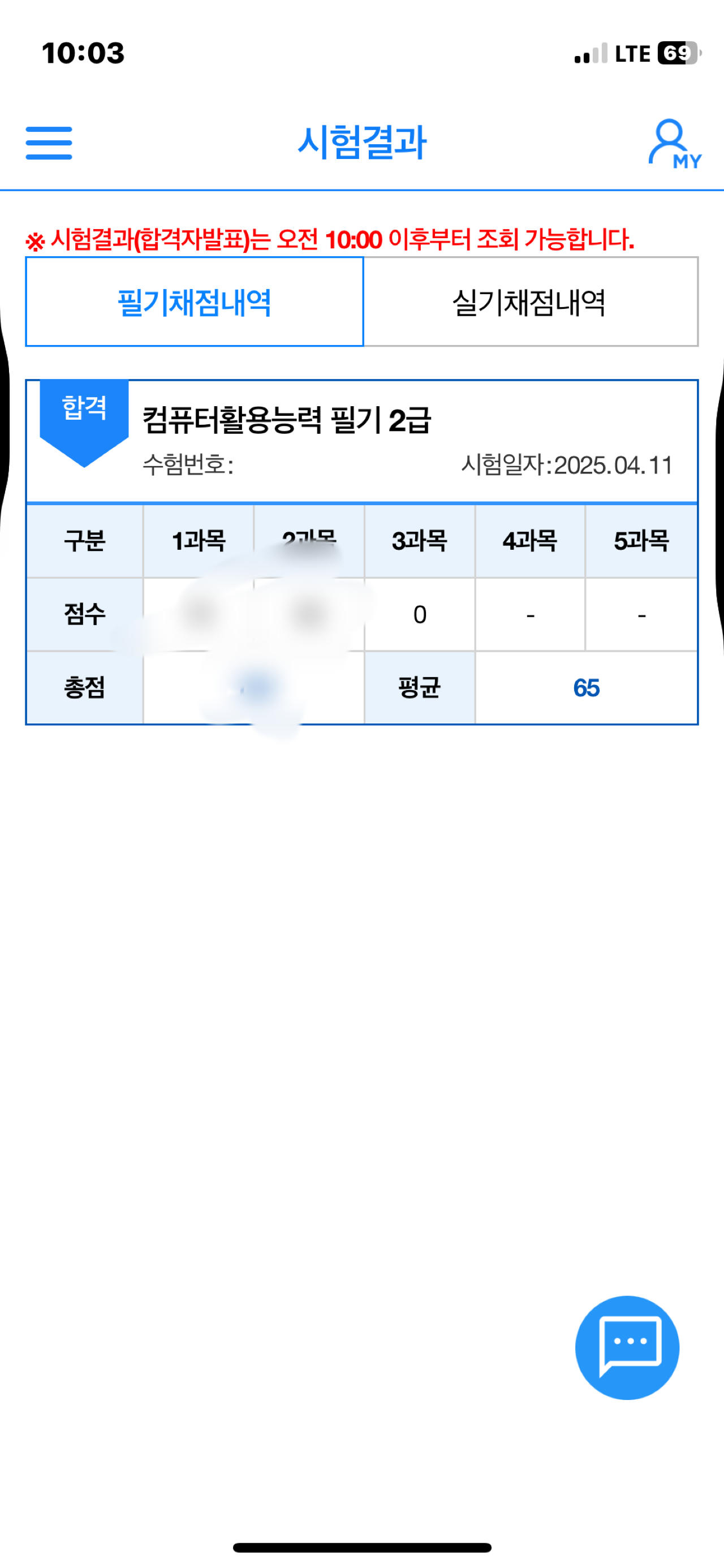Open the chat support floating button

(x=627, y=1347)
